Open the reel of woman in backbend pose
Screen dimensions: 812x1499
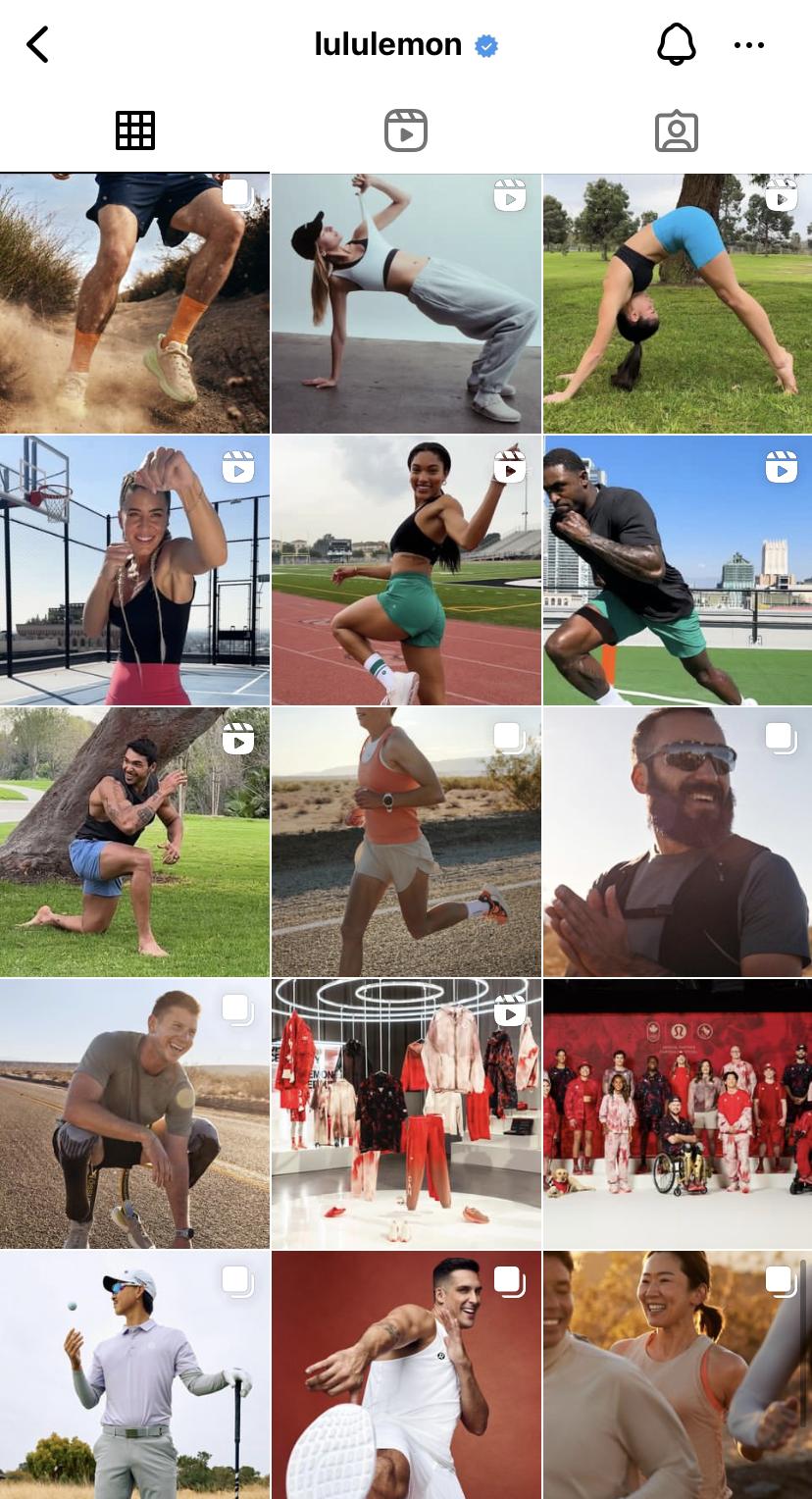pos(406,303)
